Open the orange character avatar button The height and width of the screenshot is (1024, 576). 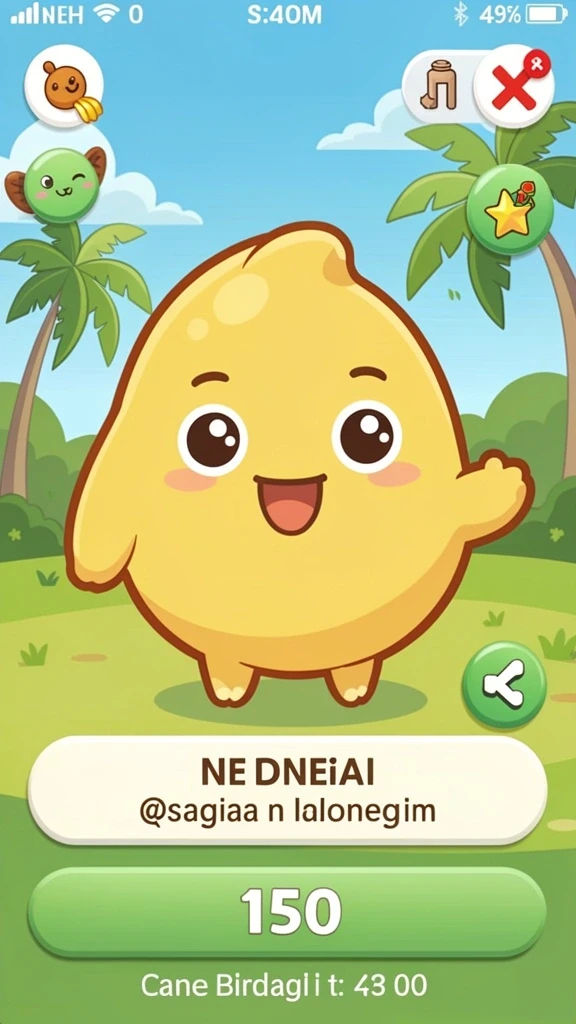tap(64, 86)
